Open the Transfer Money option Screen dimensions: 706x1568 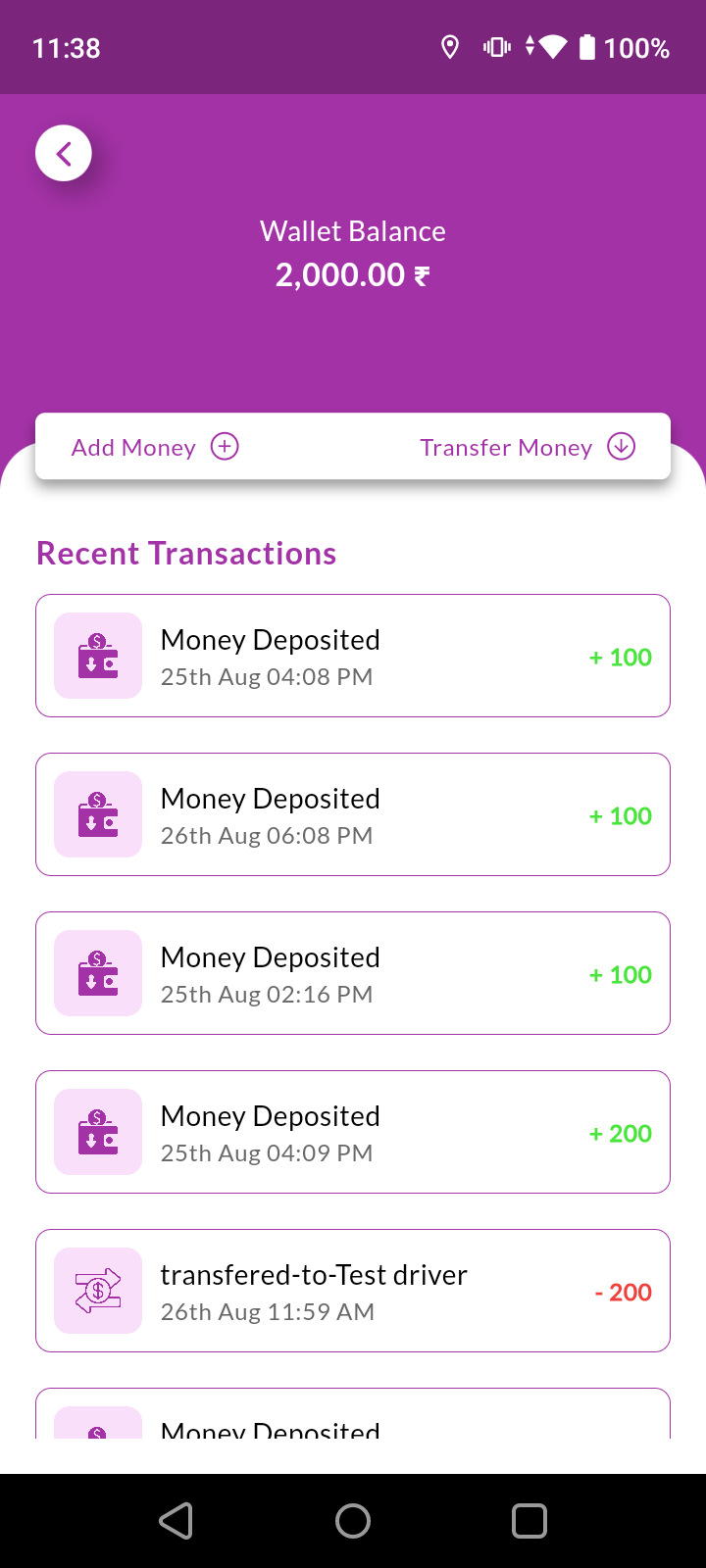click(527, 447)
